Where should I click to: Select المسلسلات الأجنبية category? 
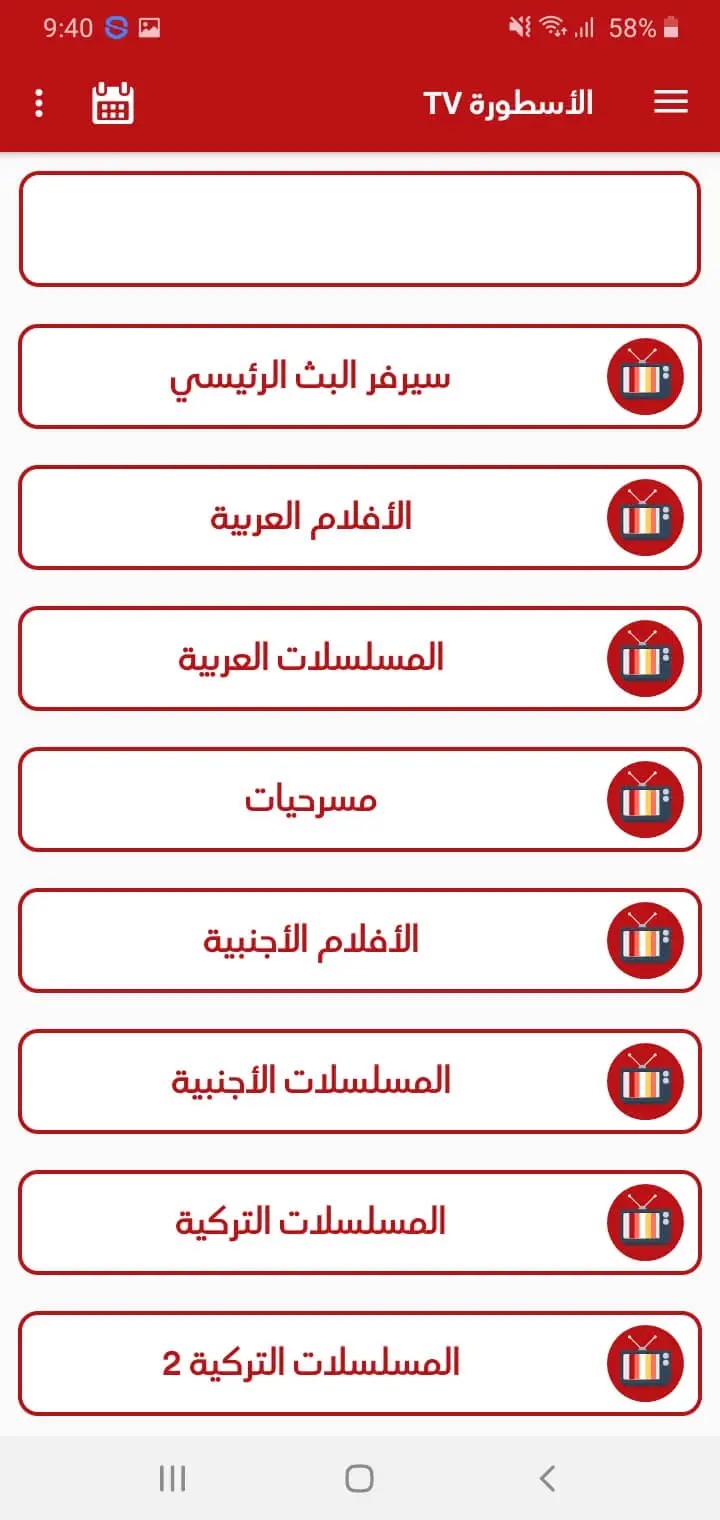(x=360, y=1081)
